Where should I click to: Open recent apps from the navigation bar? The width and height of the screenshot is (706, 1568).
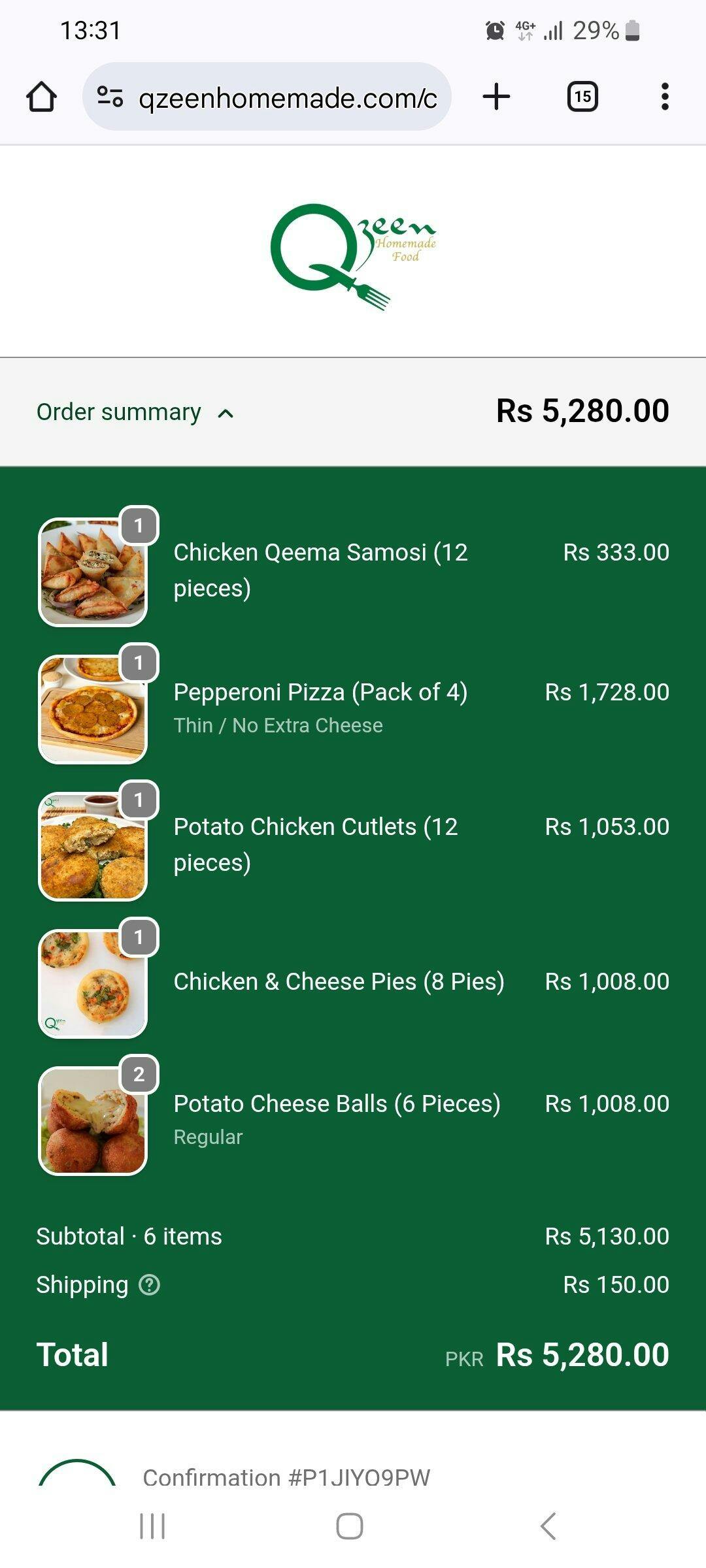click(152, 1526)
